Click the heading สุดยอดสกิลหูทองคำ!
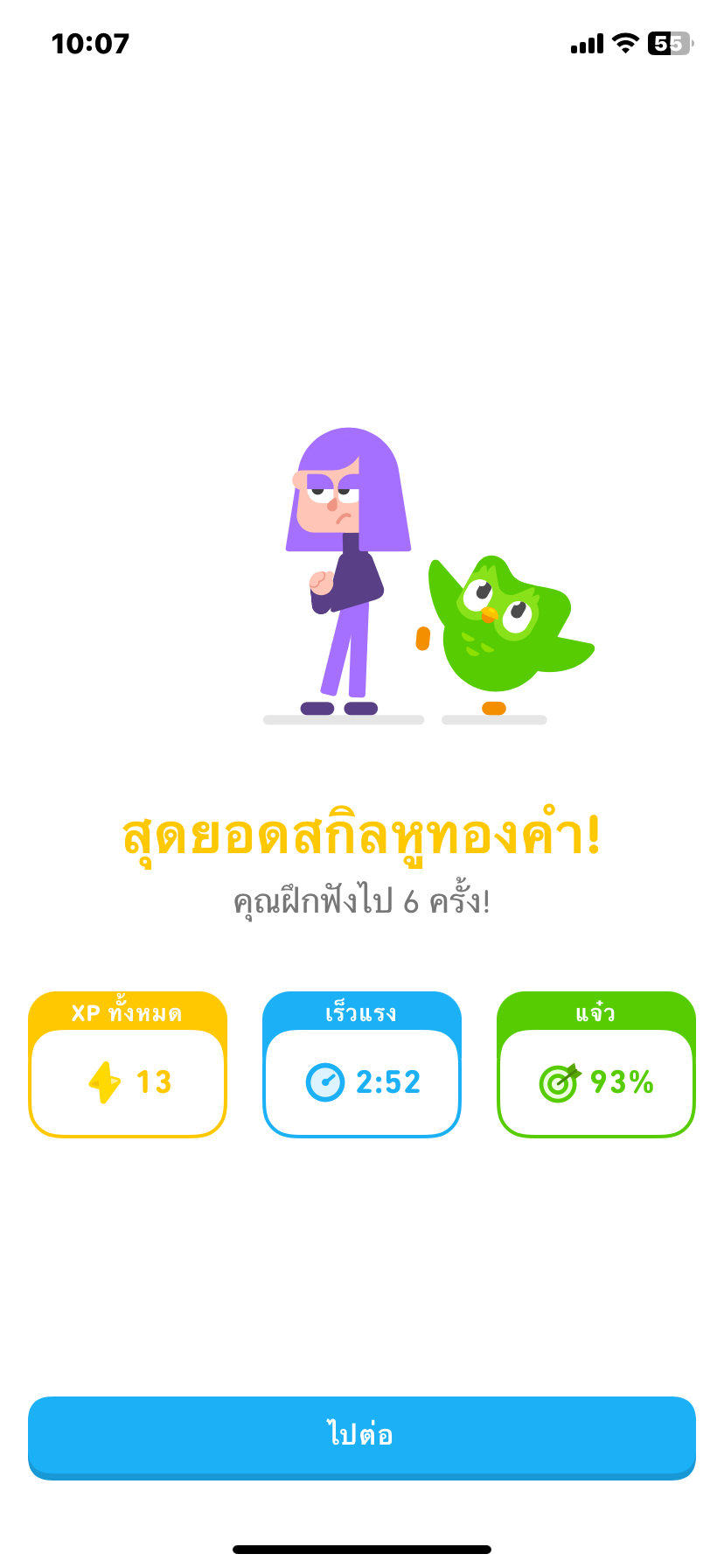This screenshot has width=724, height=1568. (x=361, y=838)
